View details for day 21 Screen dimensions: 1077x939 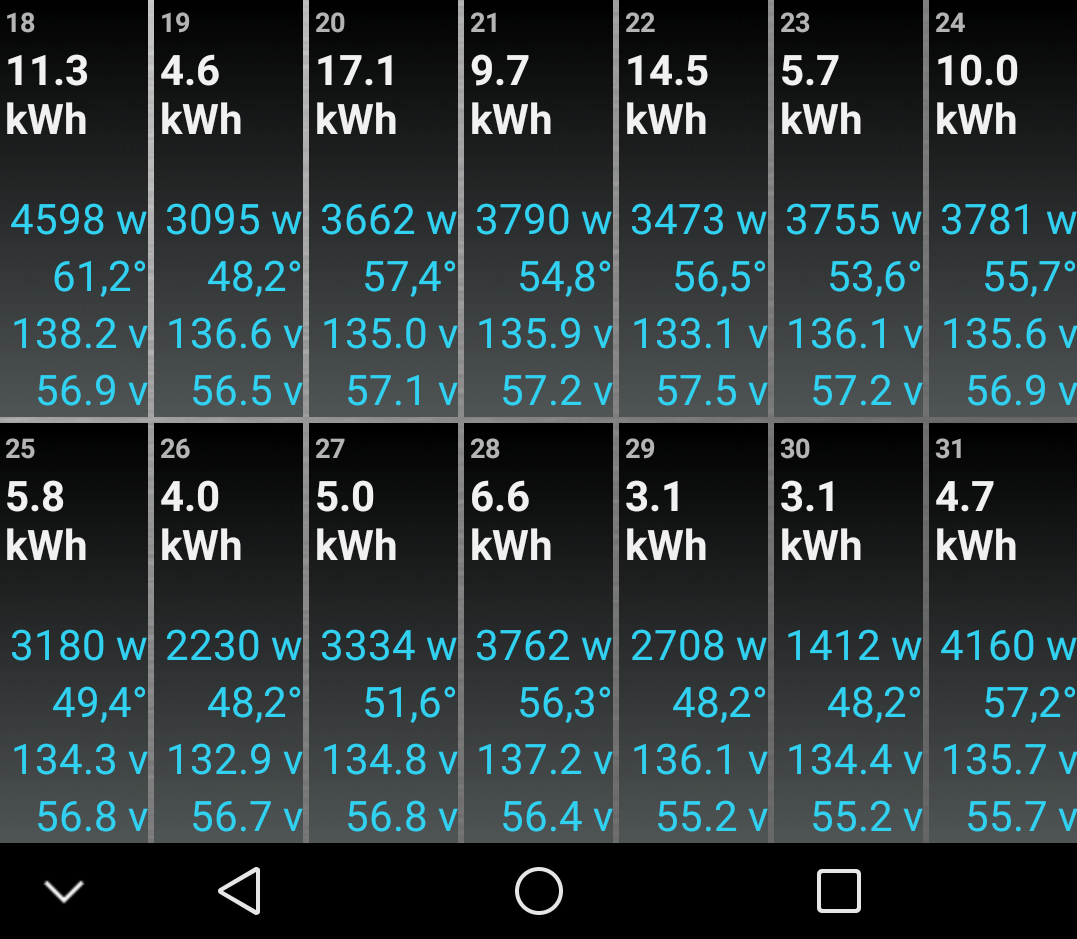539,208
